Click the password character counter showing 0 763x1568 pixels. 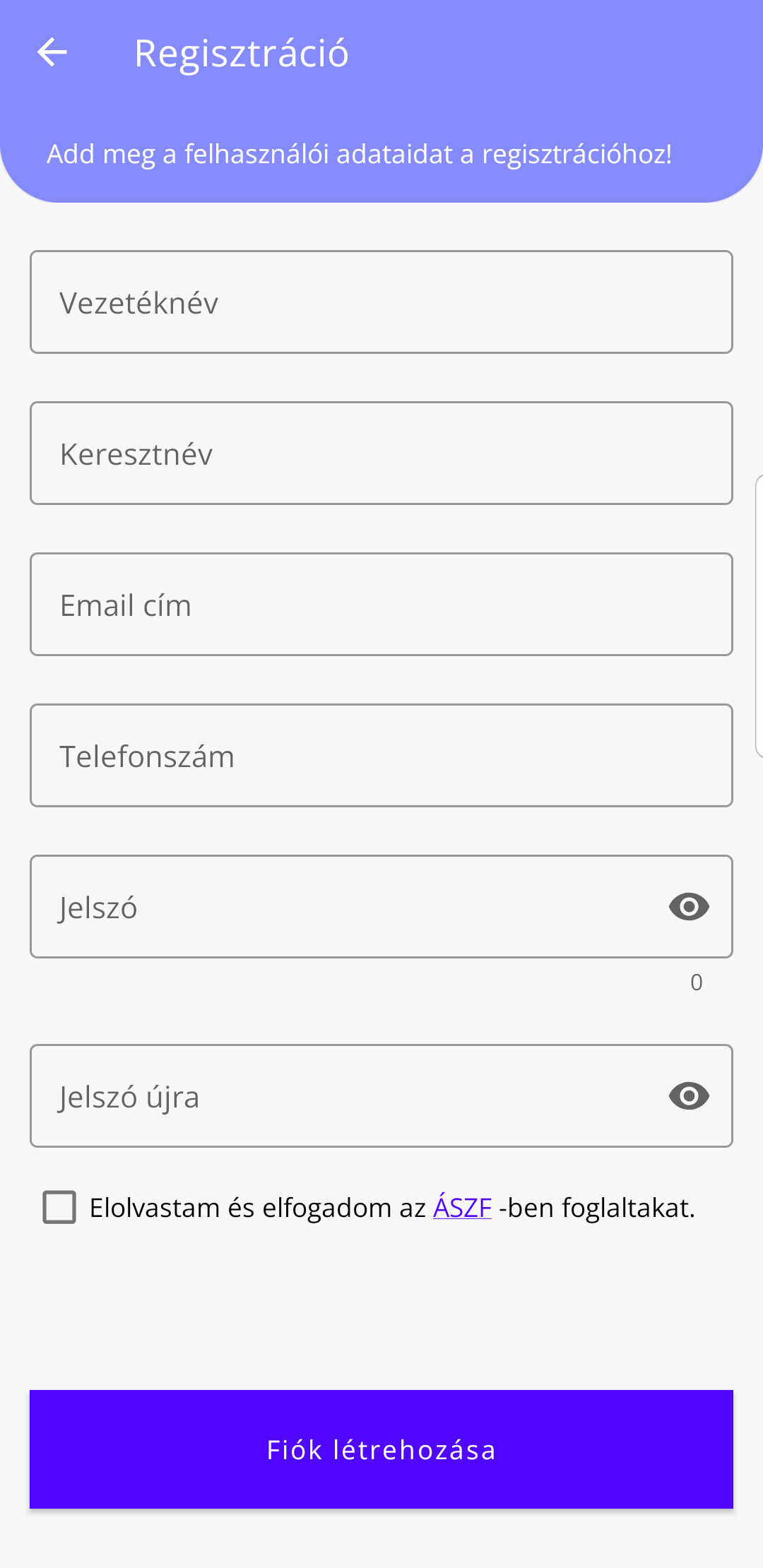click(696, 981)
